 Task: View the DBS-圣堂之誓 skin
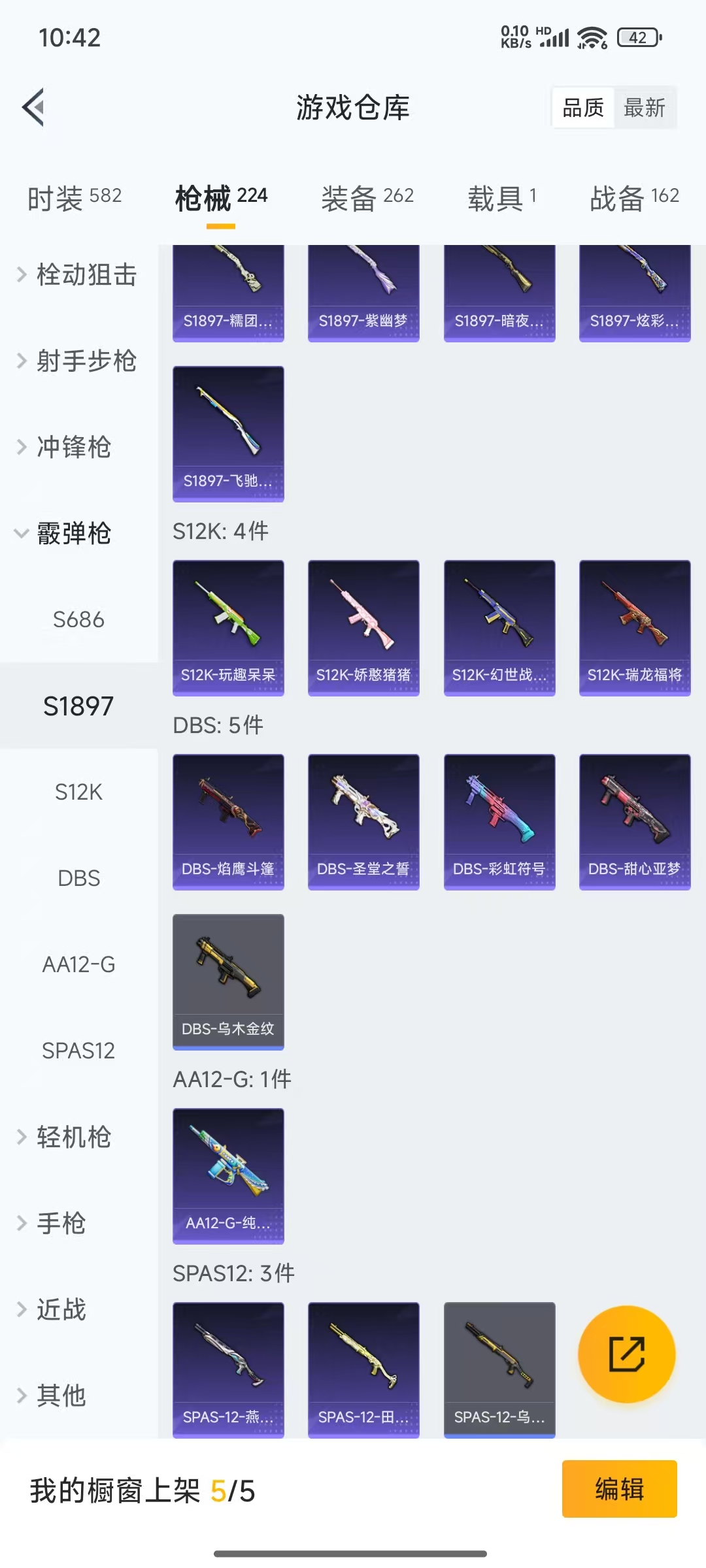point(363,821)
